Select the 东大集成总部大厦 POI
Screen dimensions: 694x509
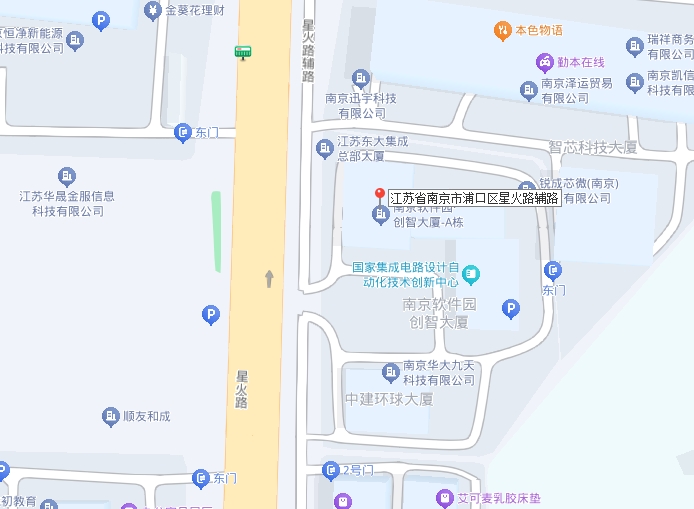324,149
